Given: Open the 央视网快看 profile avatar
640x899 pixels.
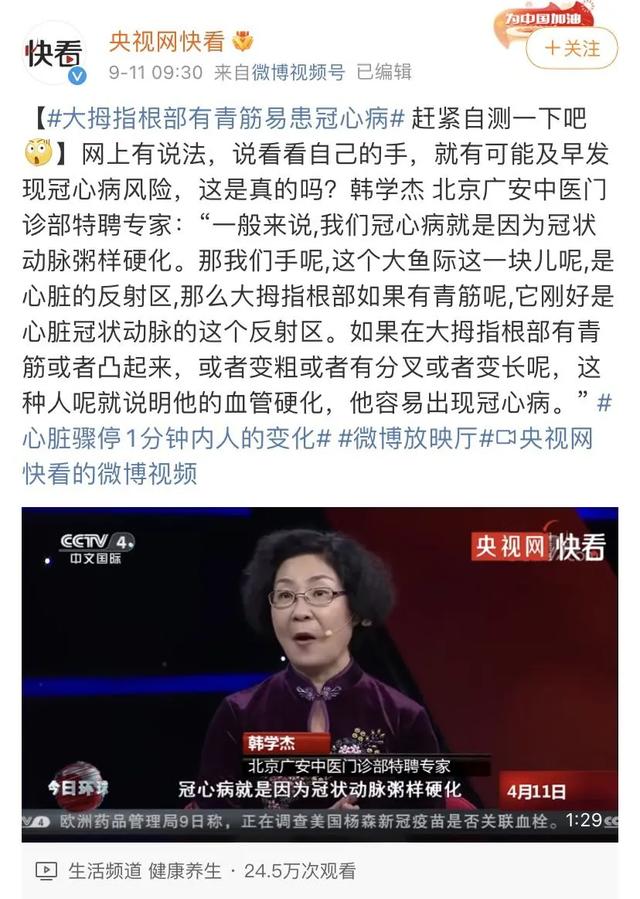Looking at the screenshot, I should pyautogui.click(x=55, y=53).
